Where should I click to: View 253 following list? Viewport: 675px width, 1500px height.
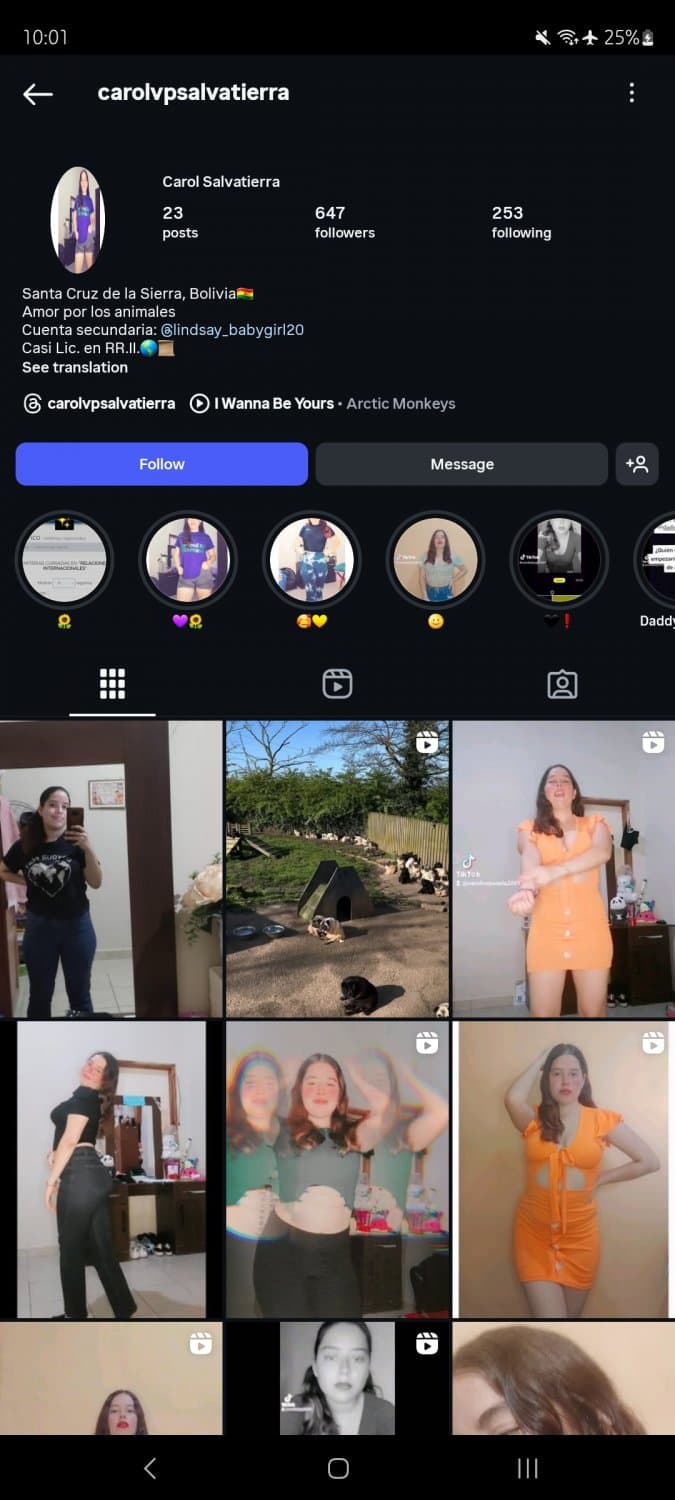tap(521, 222)
